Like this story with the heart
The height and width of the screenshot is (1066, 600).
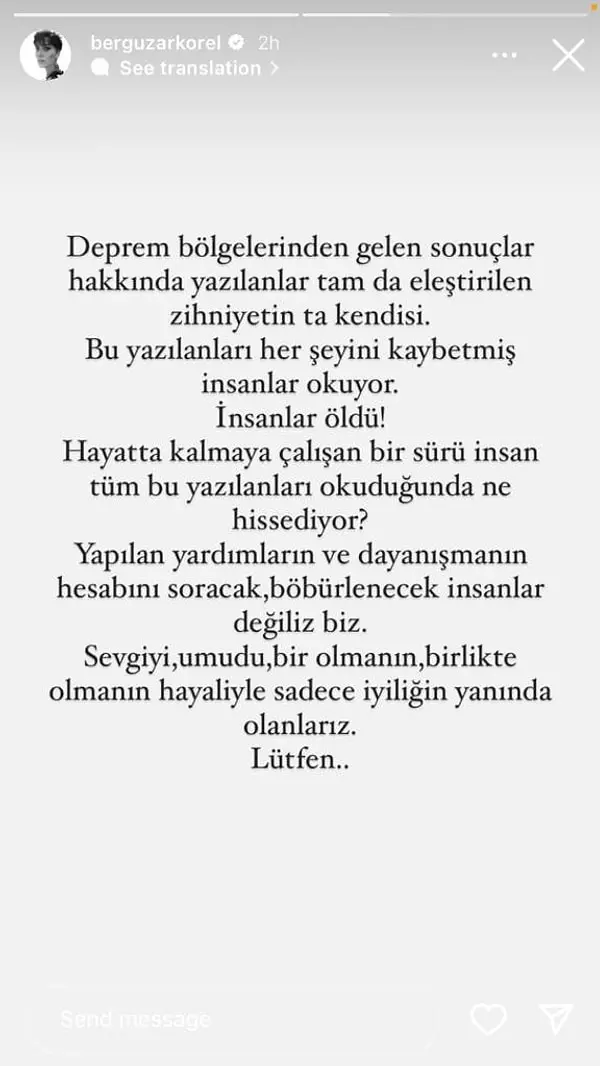(489, 1019)
